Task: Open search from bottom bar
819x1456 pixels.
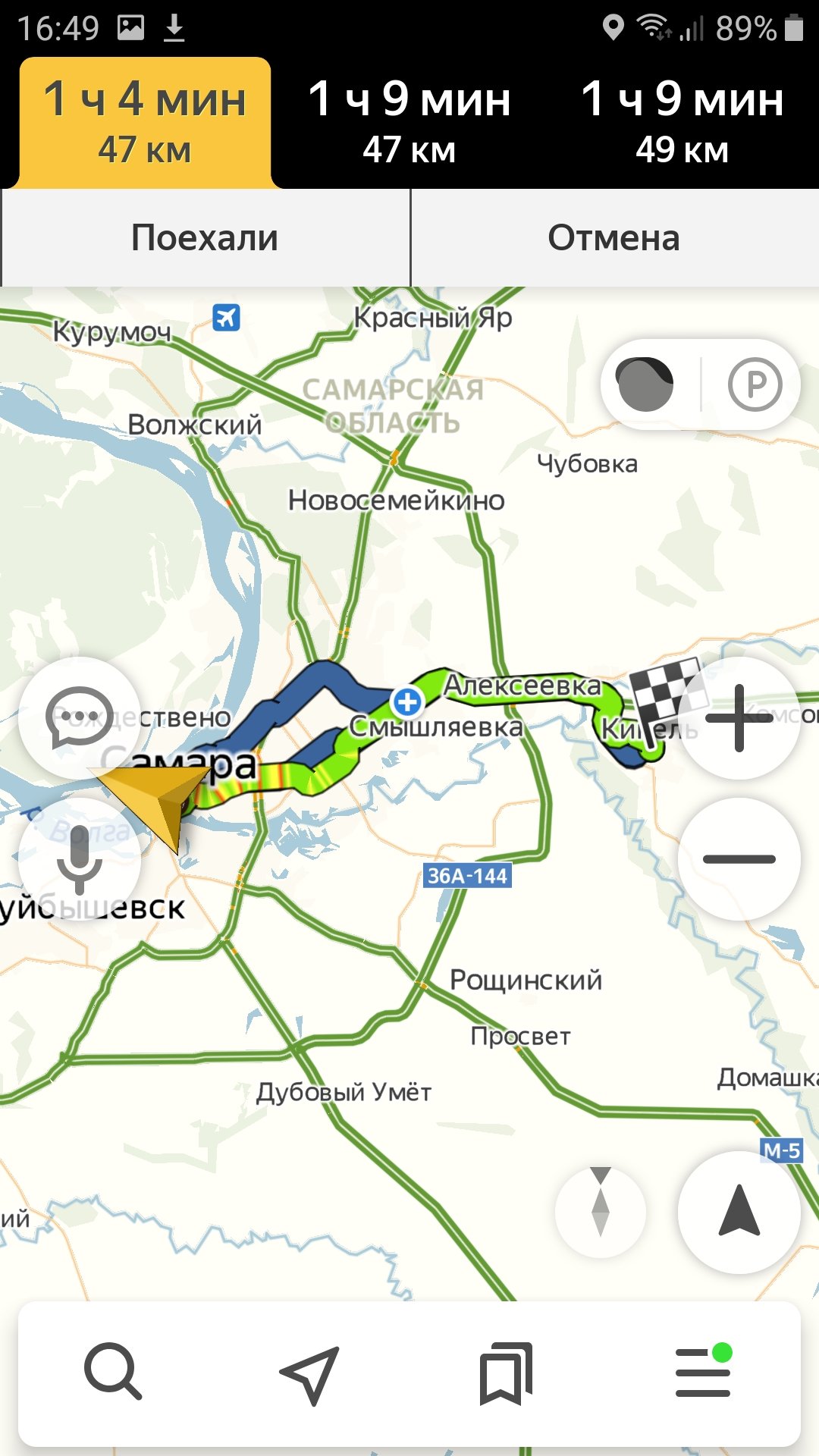Action: 113,1372
